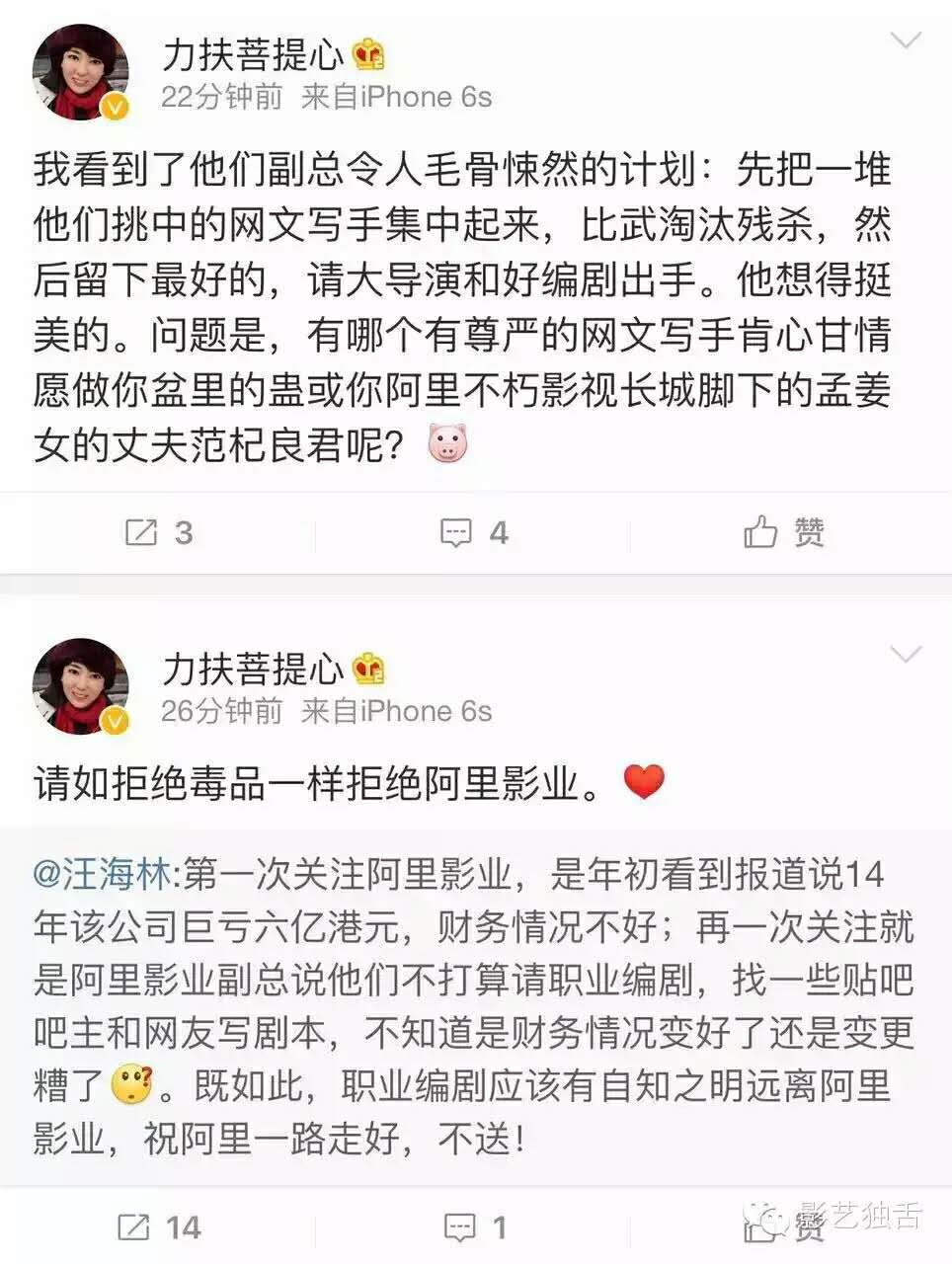Image resolution: width=952 pixels, height=1264 pixels.
Task: Open the dropdown chevron on the 26分钟前 post
Action: 905,655
